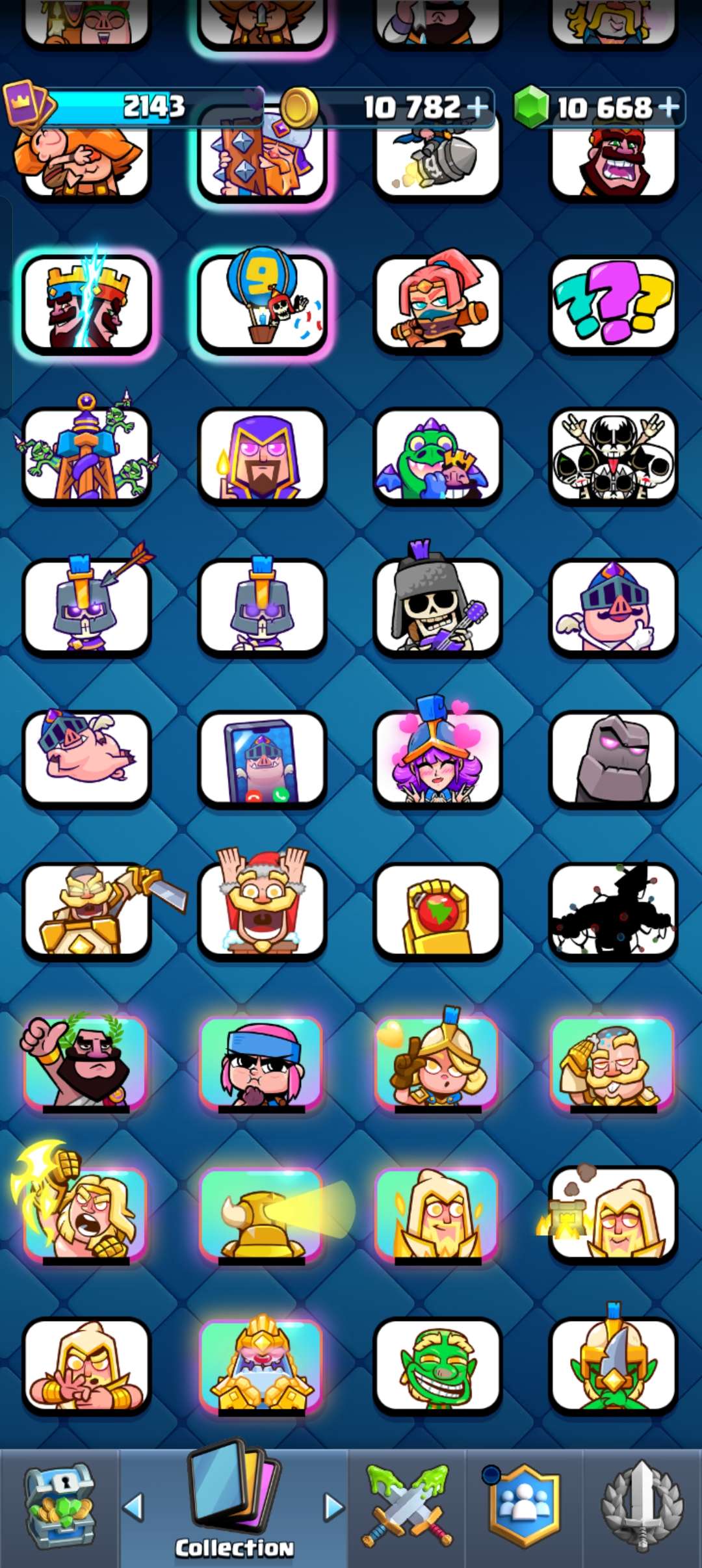Select the gold gauntlet with red gem emote
The image size is (702, 1568).
point(437,911)
